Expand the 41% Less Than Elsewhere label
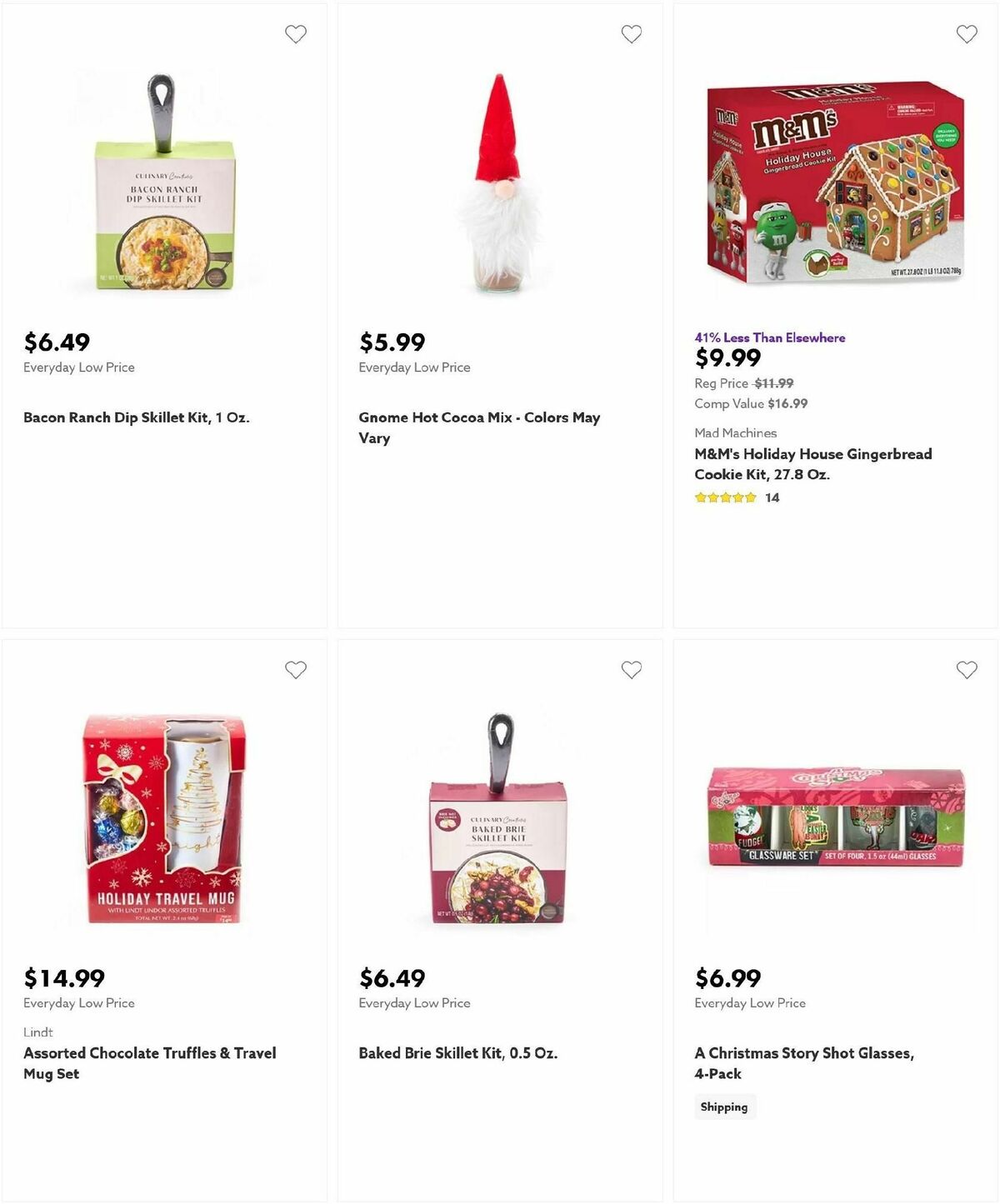 [x=769, y=337]
